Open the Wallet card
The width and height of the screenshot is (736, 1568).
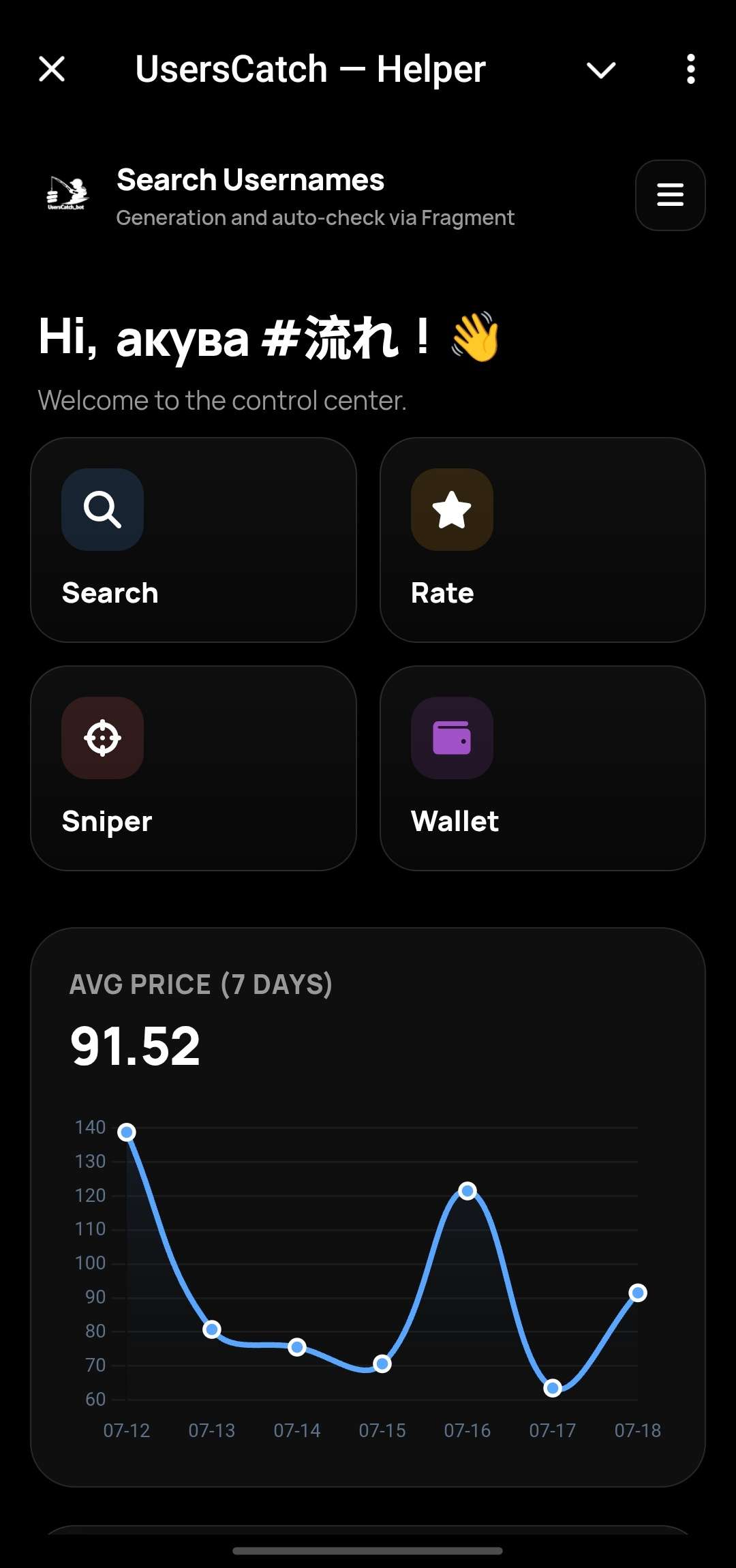pos(542,768)
